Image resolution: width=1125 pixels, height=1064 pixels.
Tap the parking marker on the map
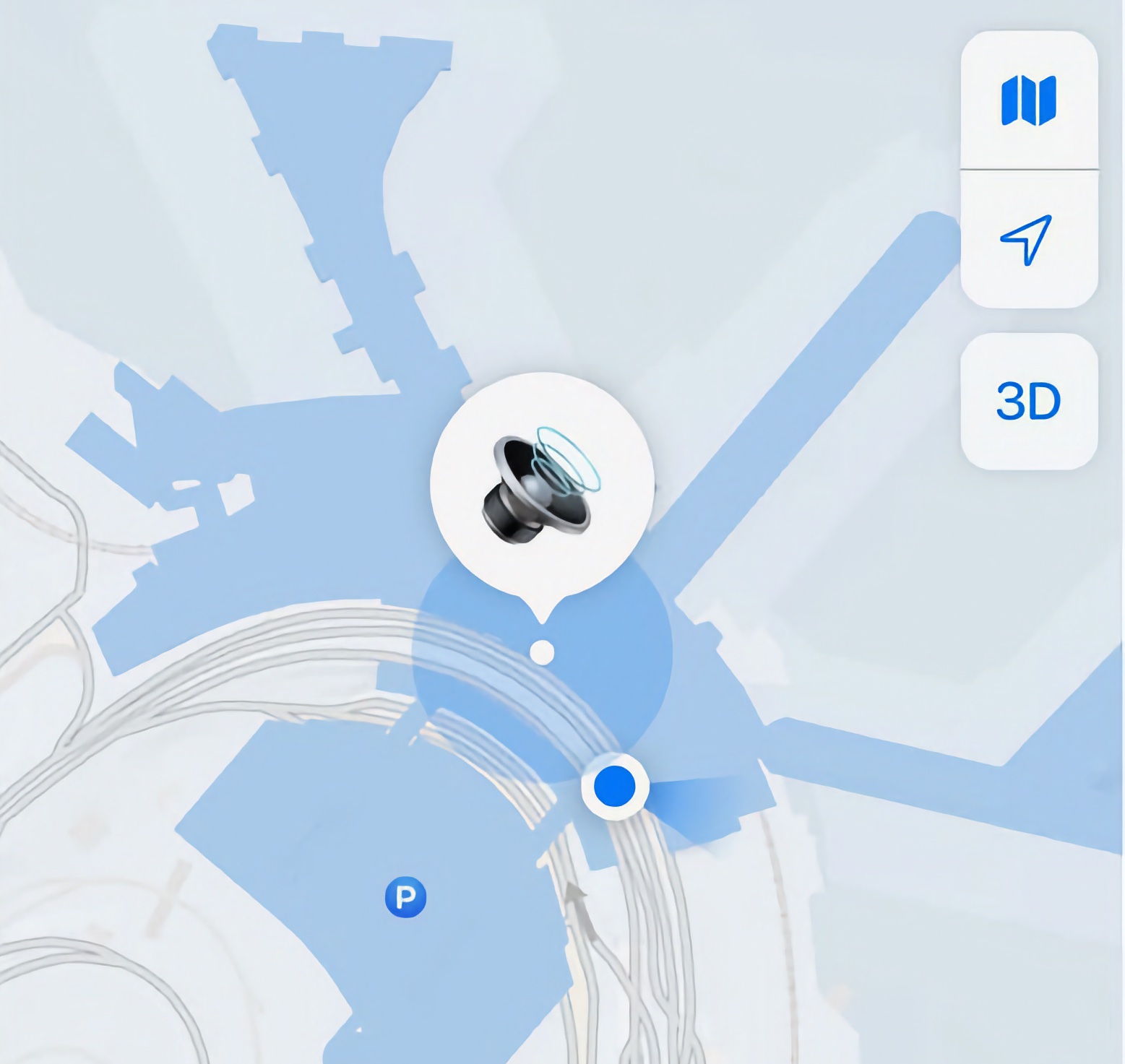click(405, 897)
